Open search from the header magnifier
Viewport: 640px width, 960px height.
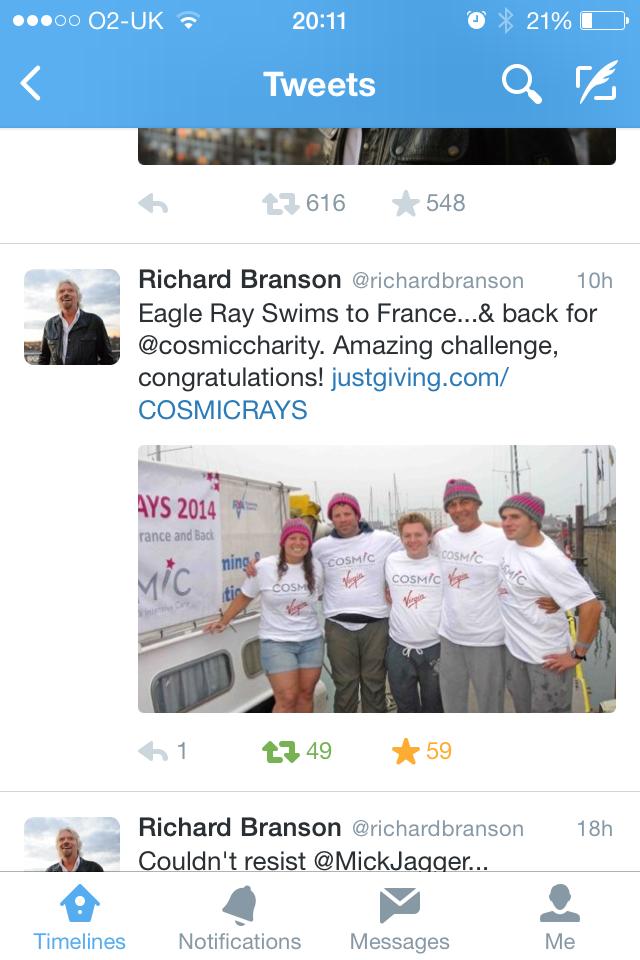[x=520, y=84]
